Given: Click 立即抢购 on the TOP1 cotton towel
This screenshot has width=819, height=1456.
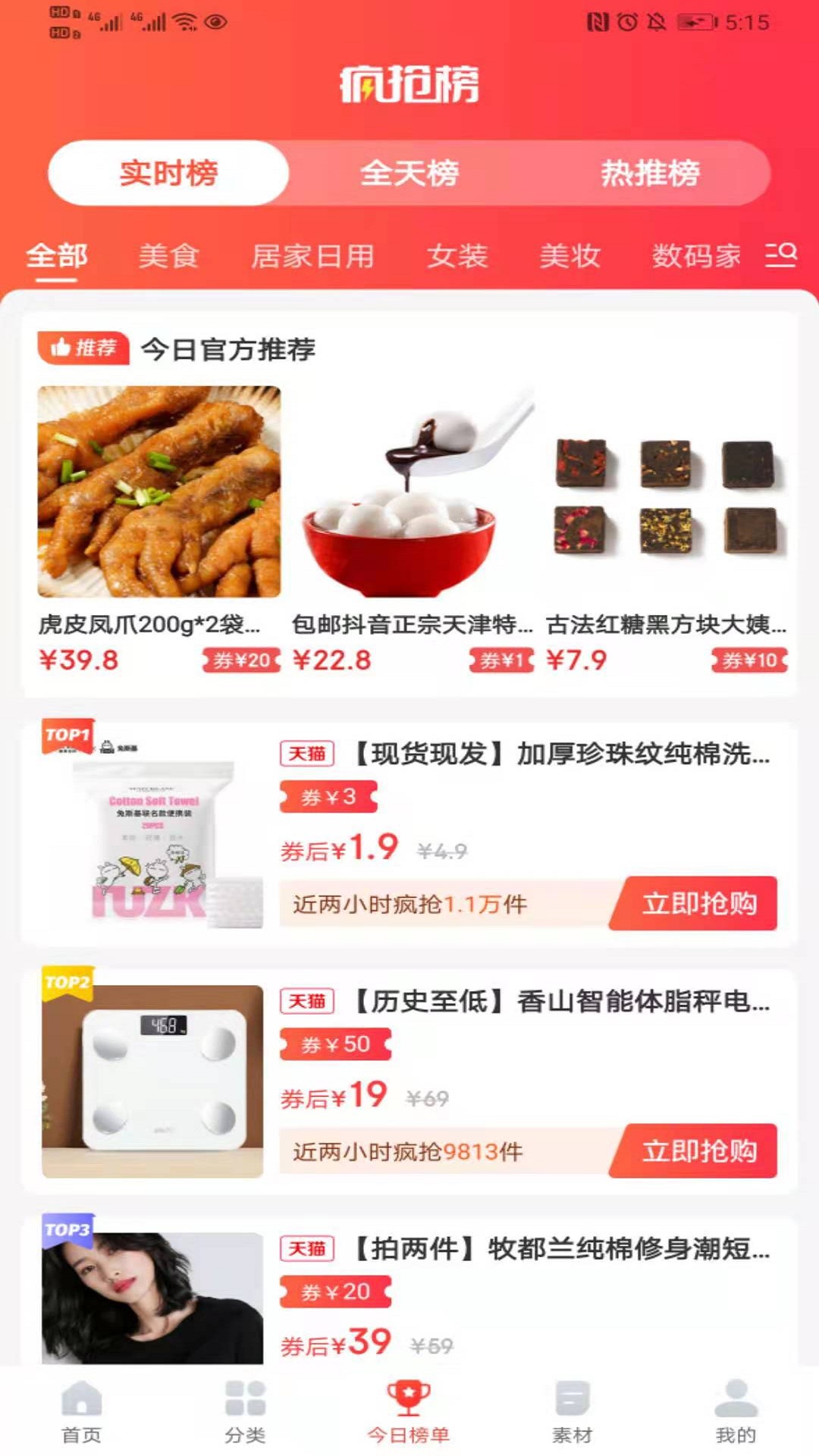Looking at the screenshot, I should click(695, 904).
